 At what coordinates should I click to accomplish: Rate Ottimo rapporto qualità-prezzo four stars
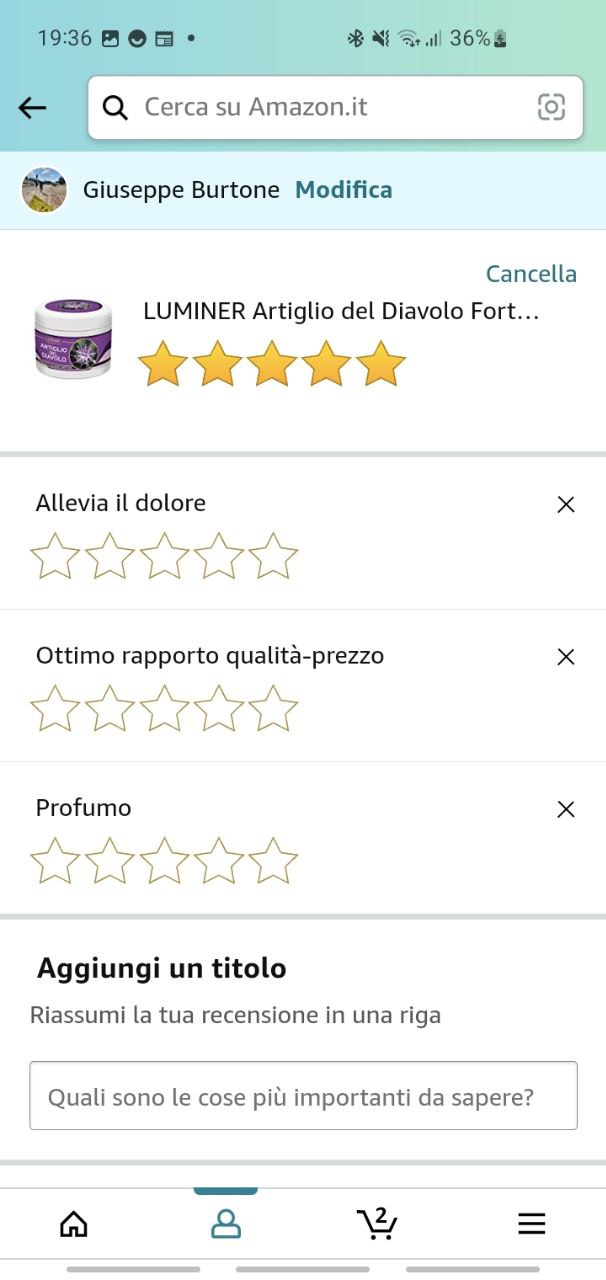[219, 709]
